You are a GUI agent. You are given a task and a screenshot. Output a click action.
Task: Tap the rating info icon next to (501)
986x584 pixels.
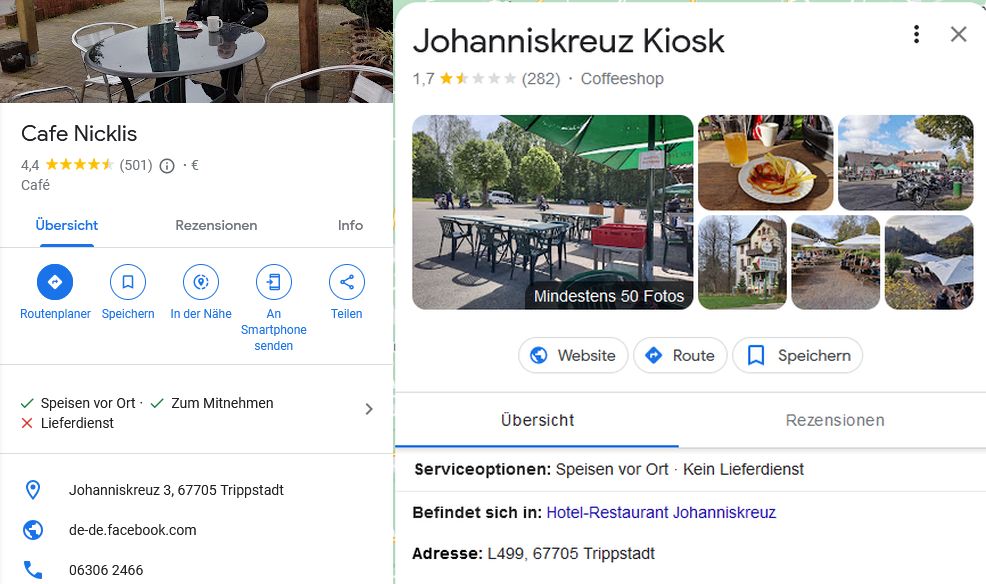point(167,166)
